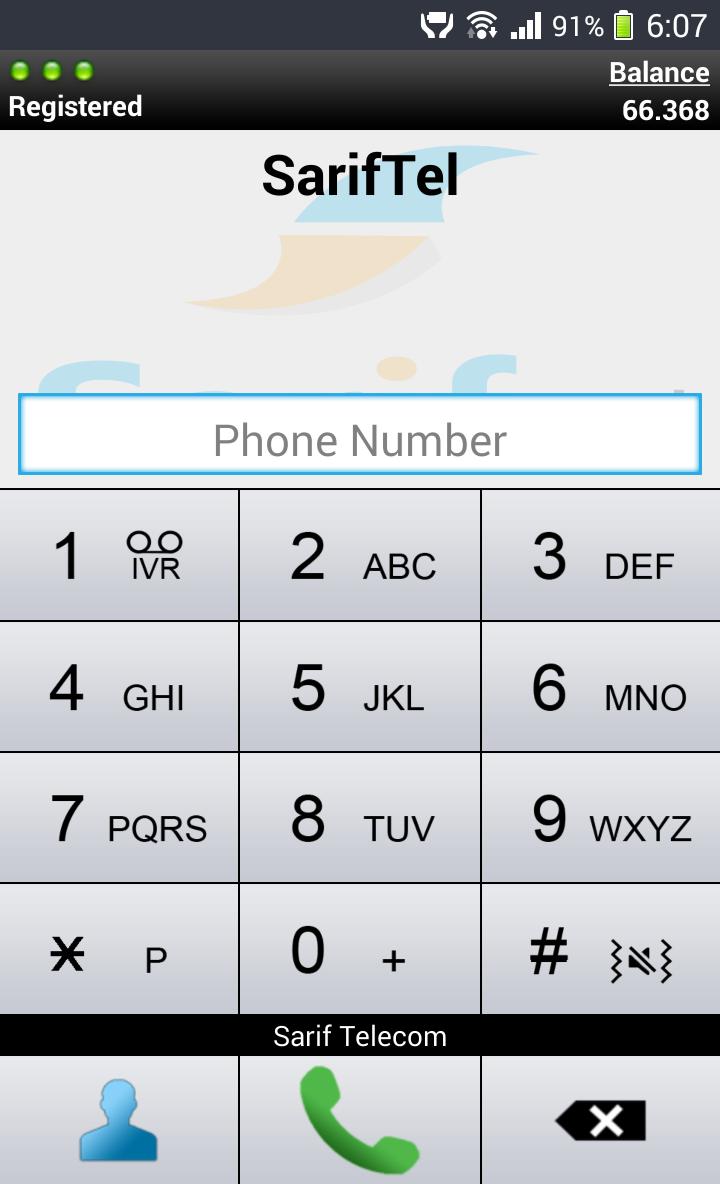Hit the 5 JKL dialpad key
This screenshot has width=720, height=1184.
(360, 687)
